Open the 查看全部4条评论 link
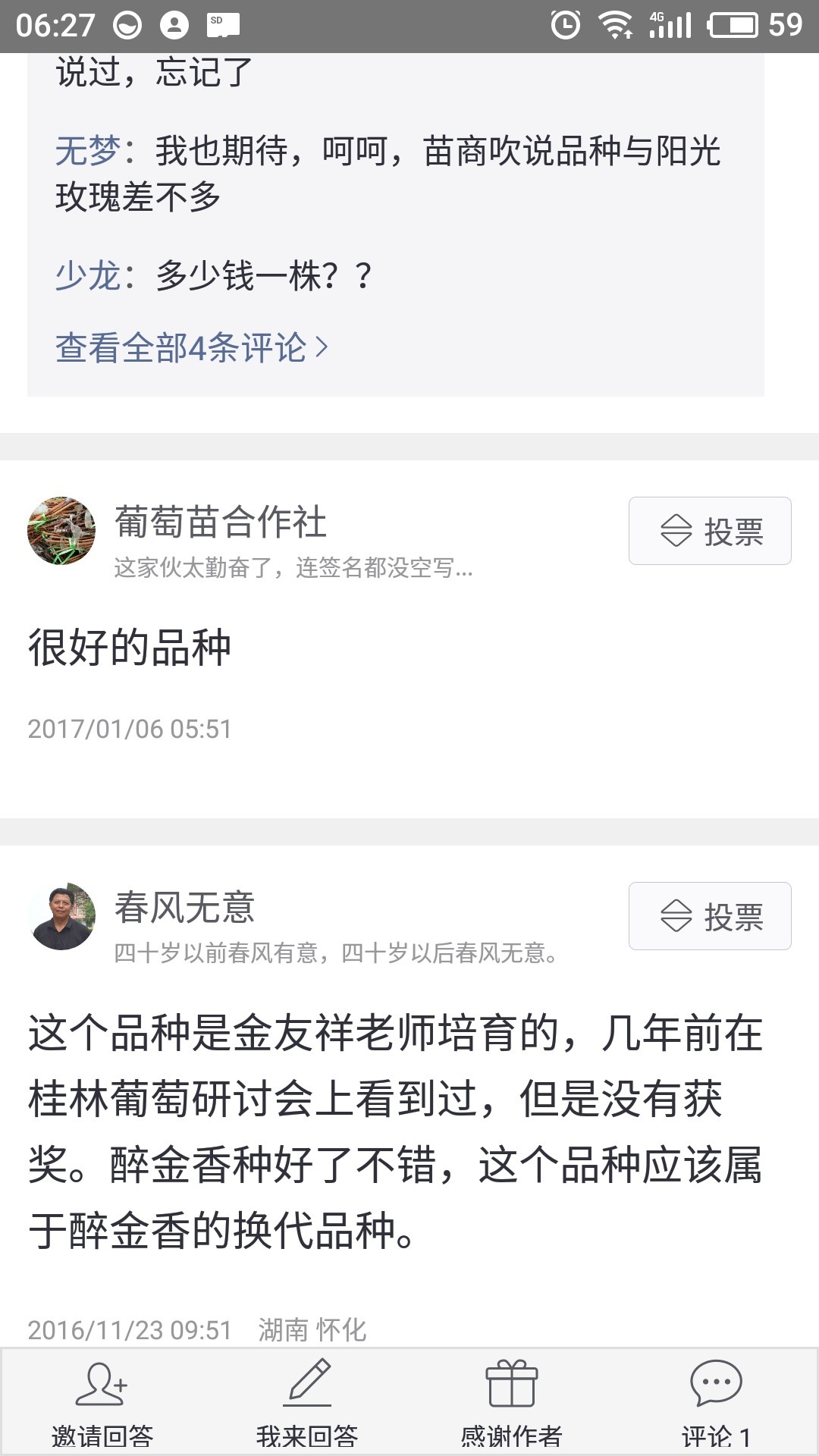The height and width of the screenshot is (1456, 819). click(192, 348)
